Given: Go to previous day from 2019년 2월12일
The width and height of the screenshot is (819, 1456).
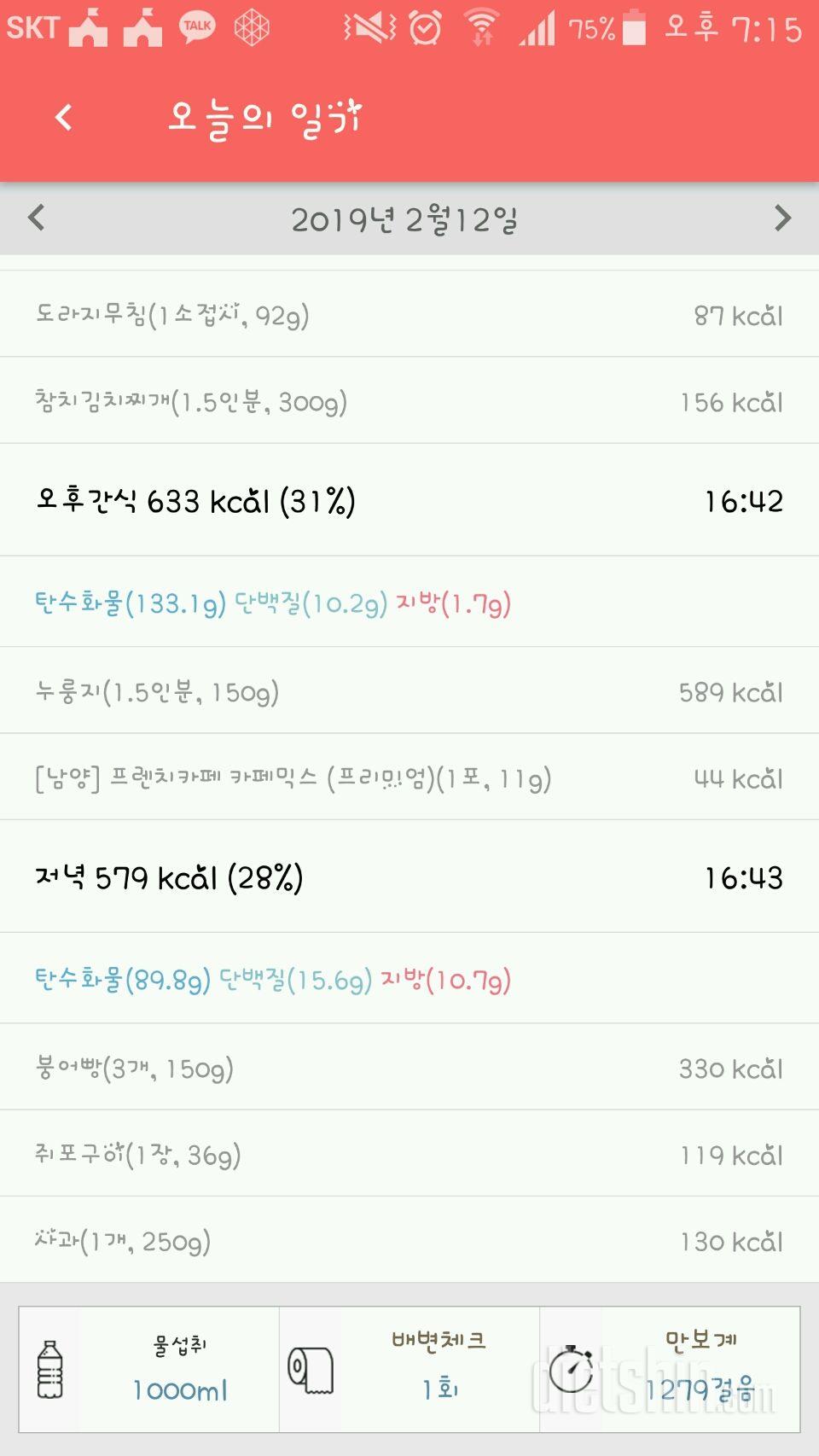Looking at the screenshot, I should 36,218.
